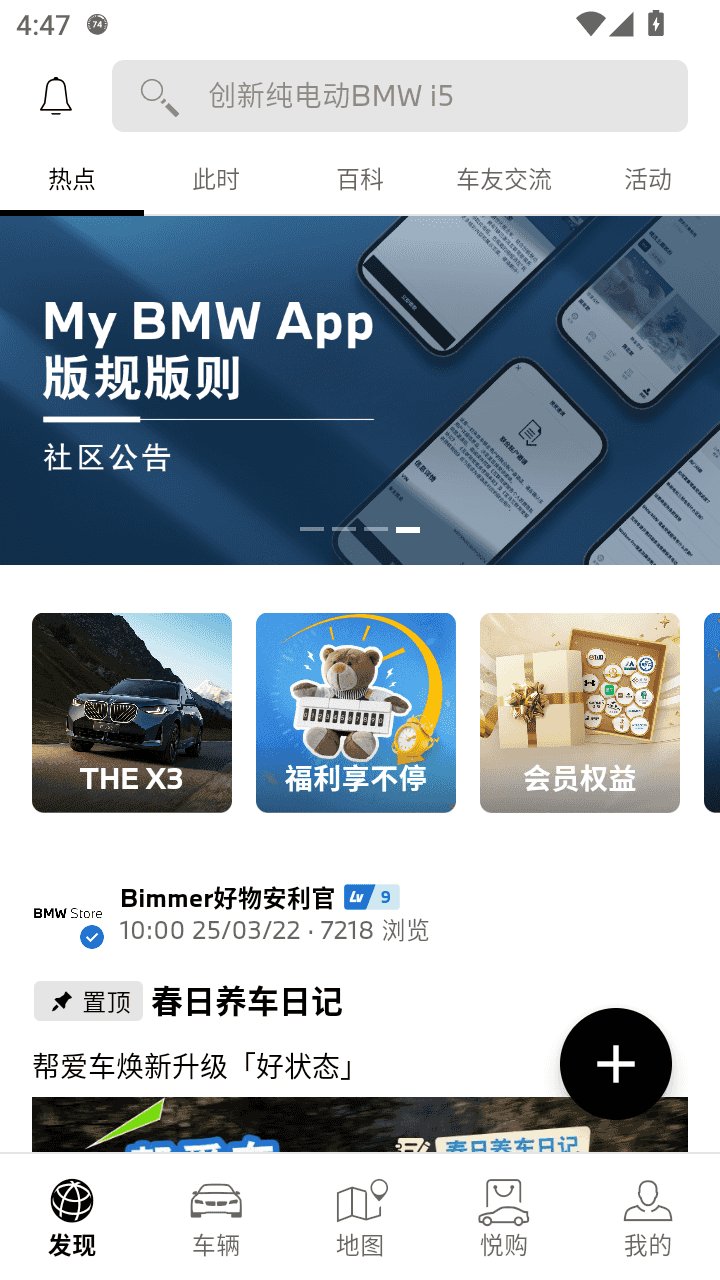Select the 活动 tab
The image size is (720, 1280).
648,180
